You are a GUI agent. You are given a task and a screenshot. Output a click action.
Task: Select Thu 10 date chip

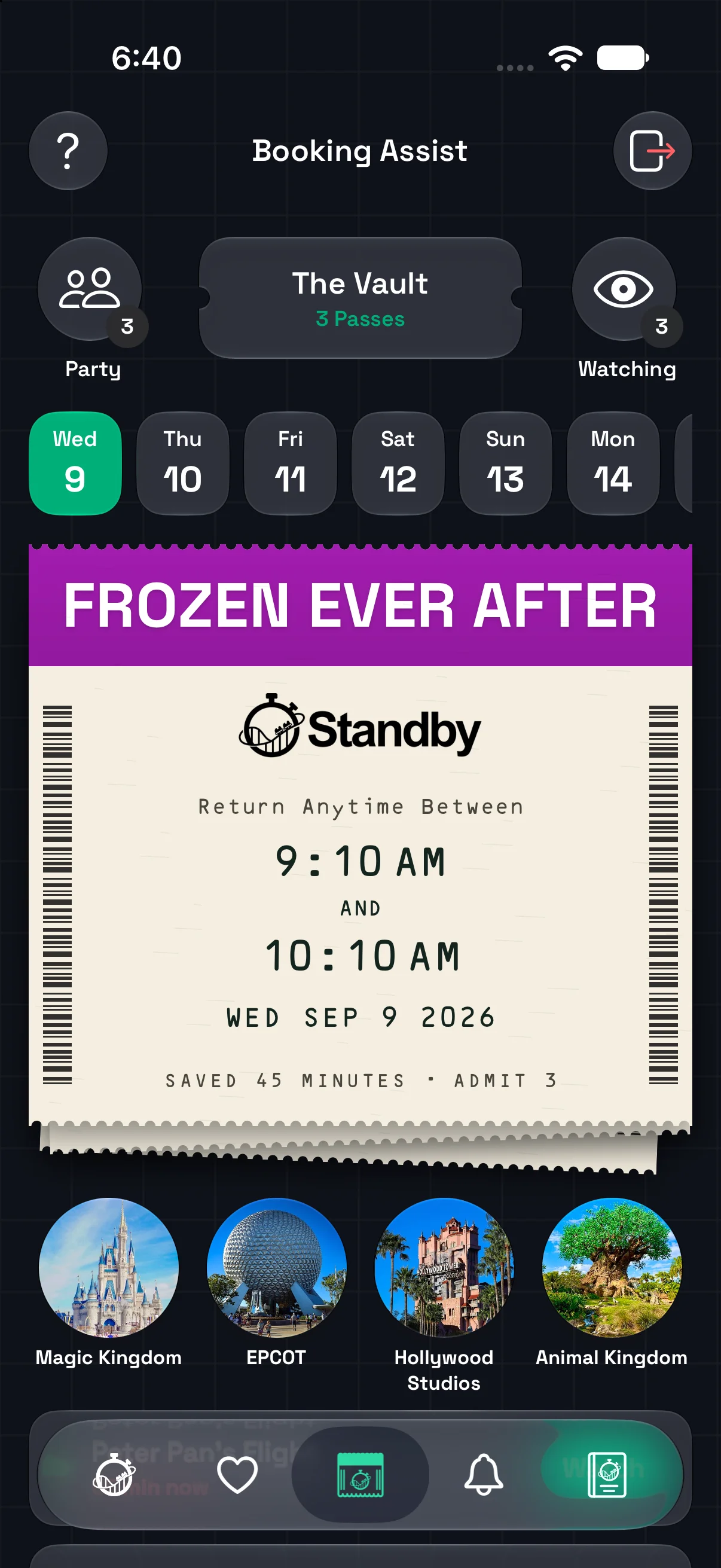(182, 463)
